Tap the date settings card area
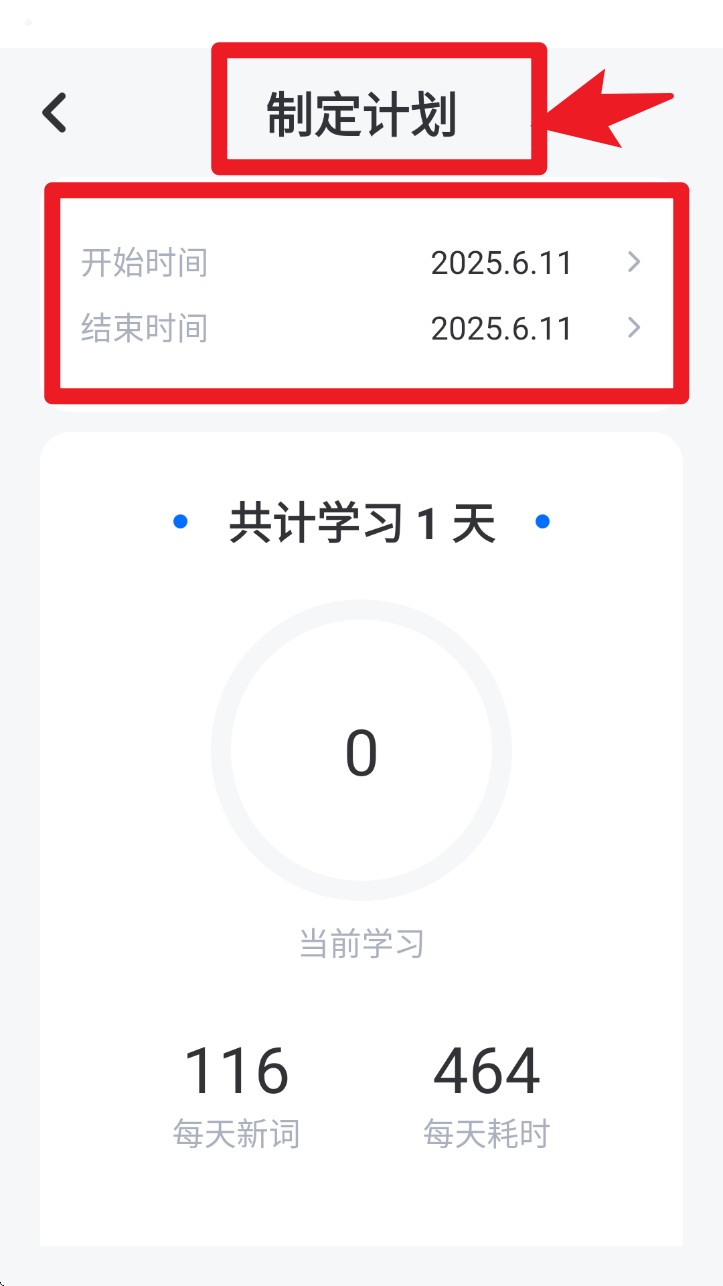 (360, 294)
